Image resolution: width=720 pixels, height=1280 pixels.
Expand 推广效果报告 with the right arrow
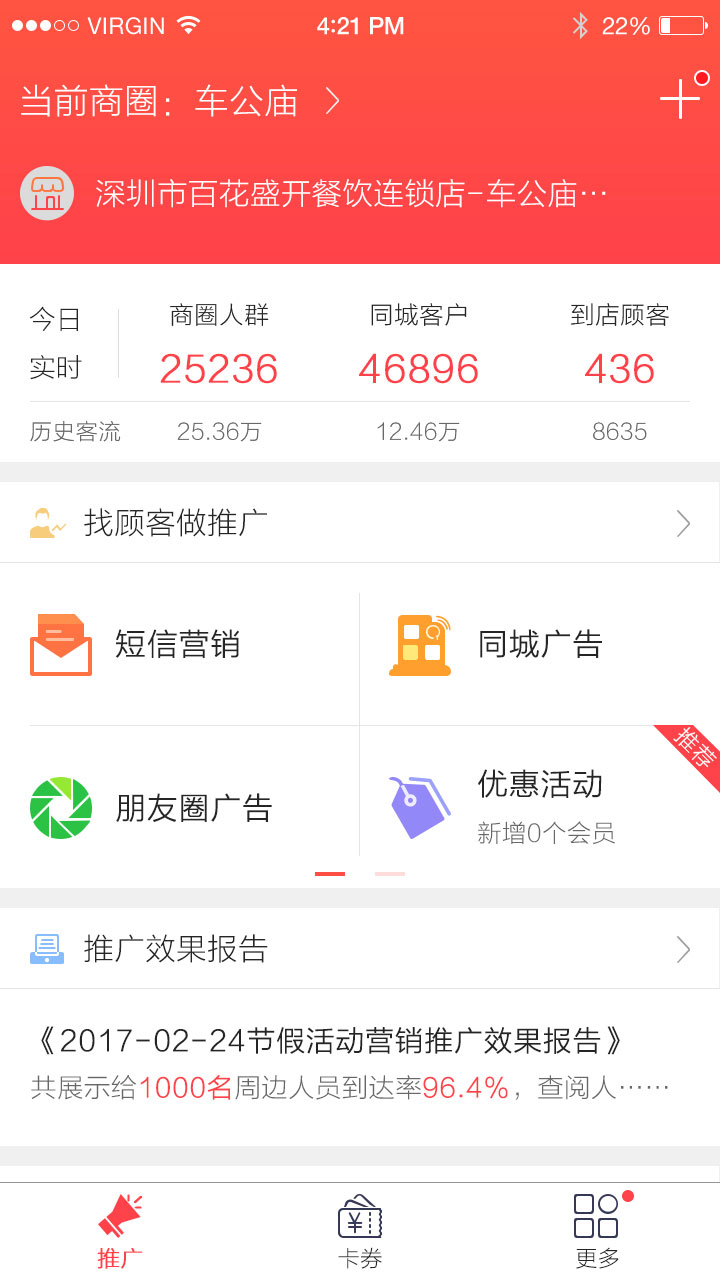pos(682,948)
